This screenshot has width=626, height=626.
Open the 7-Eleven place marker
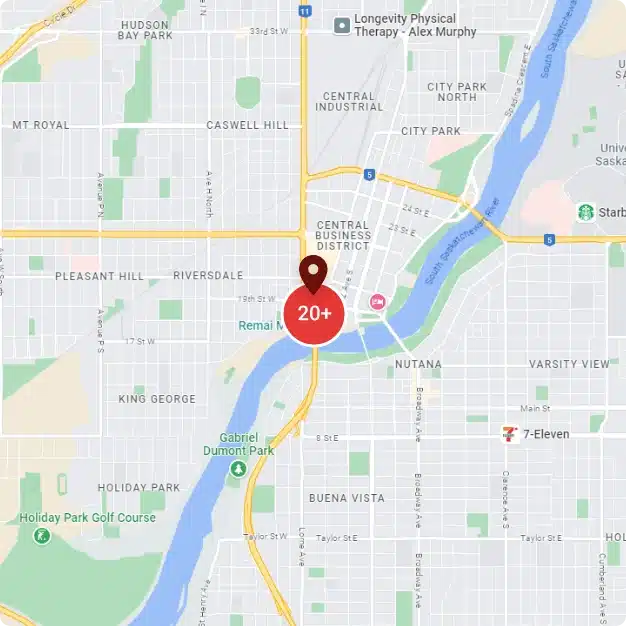[510, 434]
